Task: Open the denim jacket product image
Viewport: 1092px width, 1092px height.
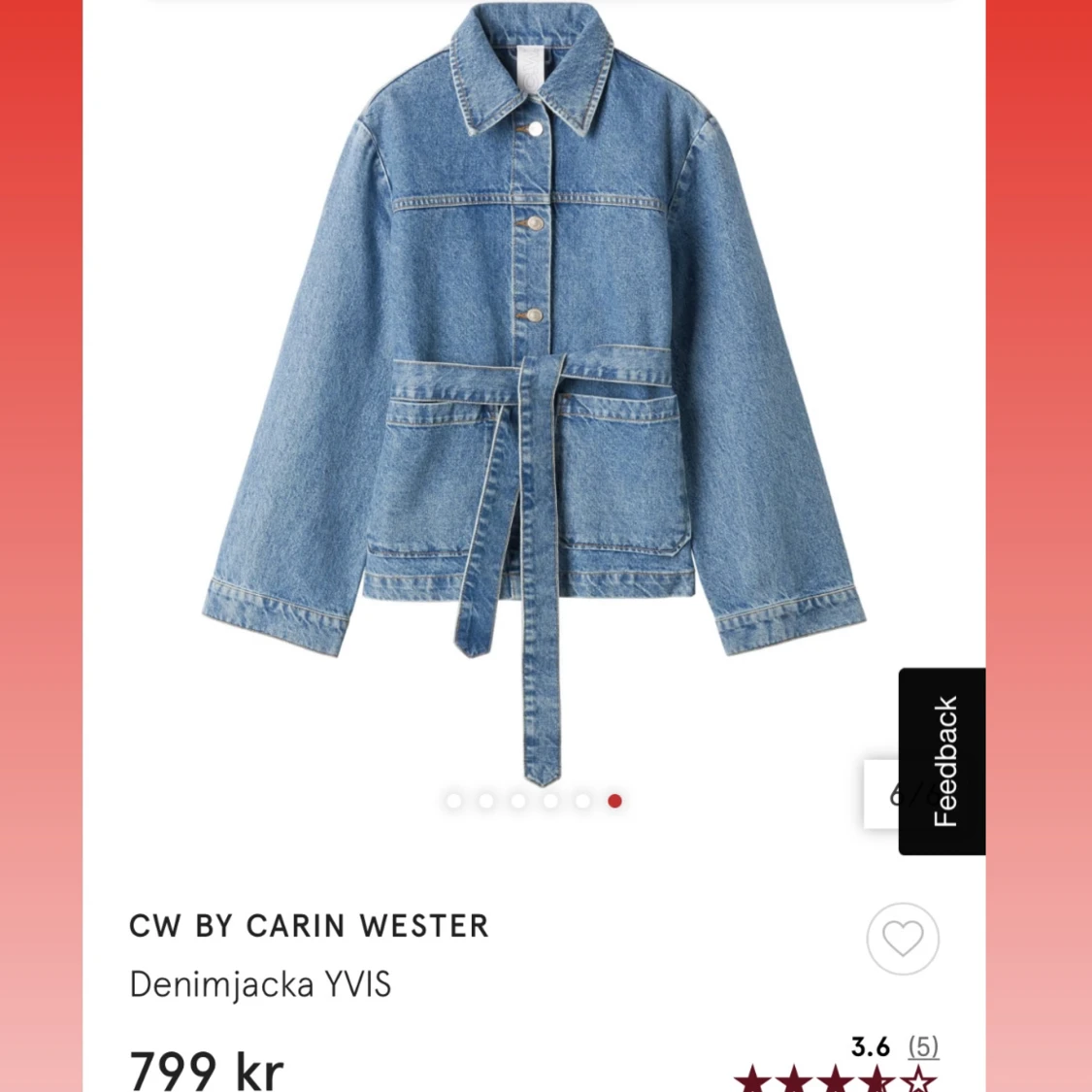Action: [x=534, y=388]
